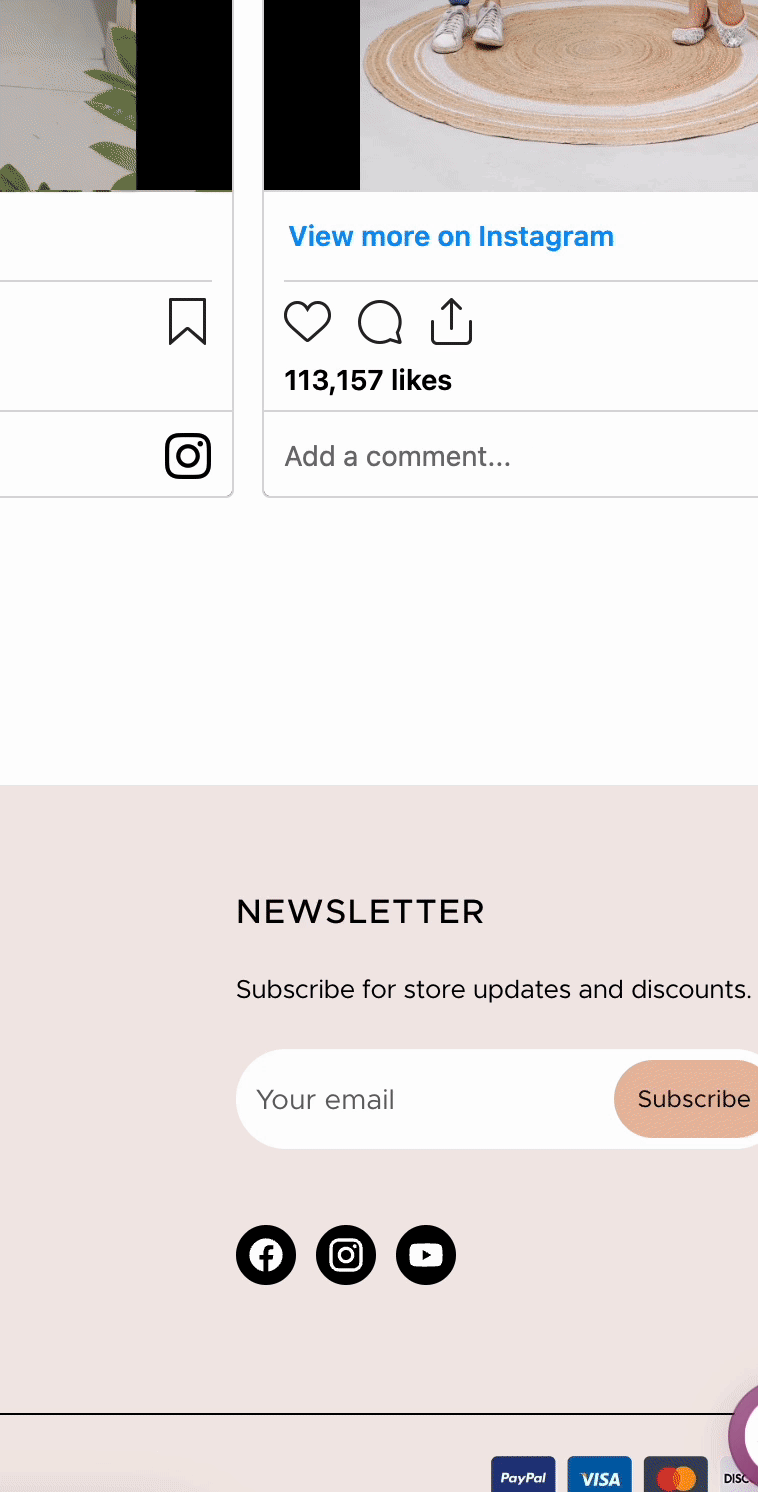Open View more on Instagram link
The height and width of the screenshot is (1492, 758).
451,237
